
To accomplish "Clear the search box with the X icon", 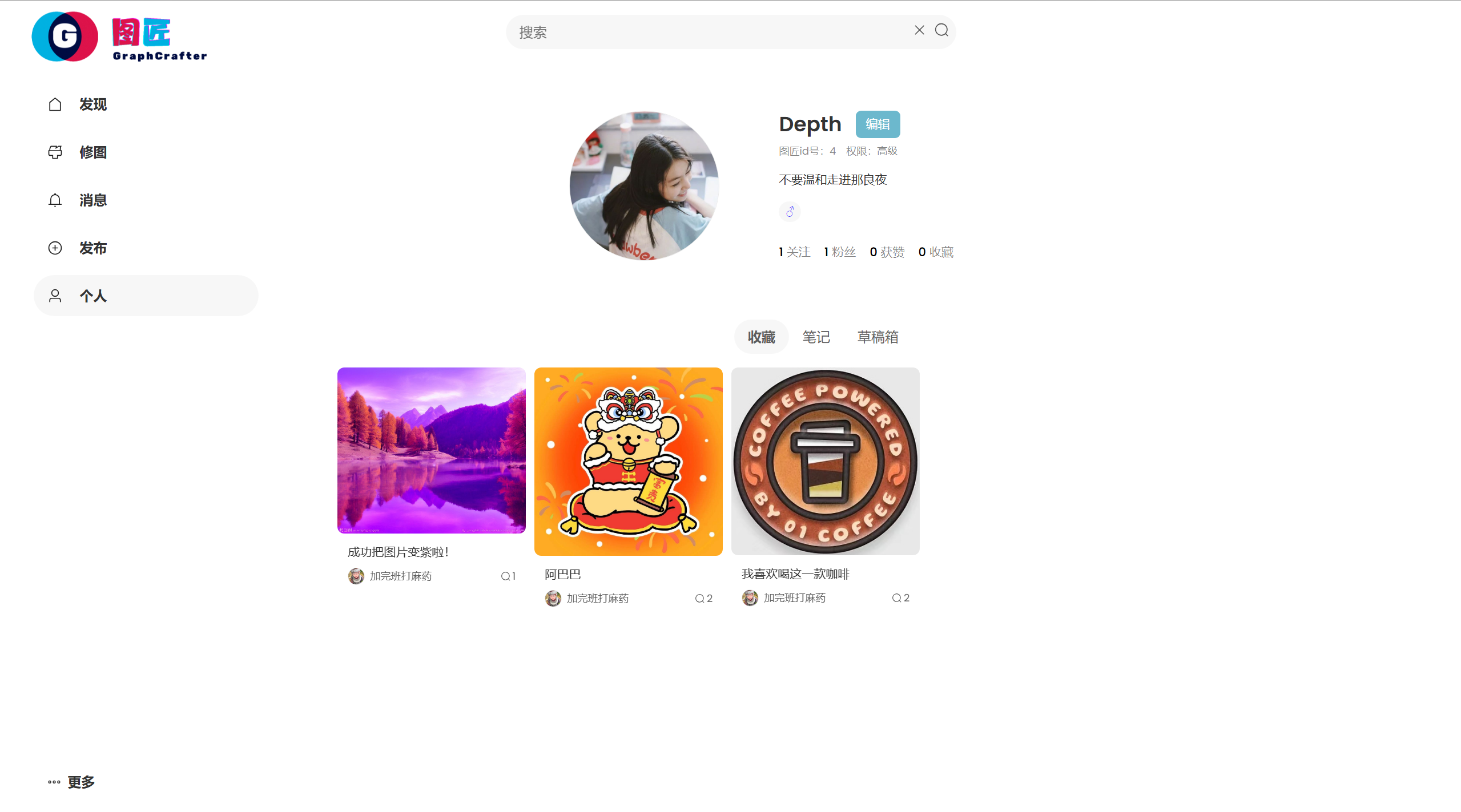I will click(x=919, y=30).
